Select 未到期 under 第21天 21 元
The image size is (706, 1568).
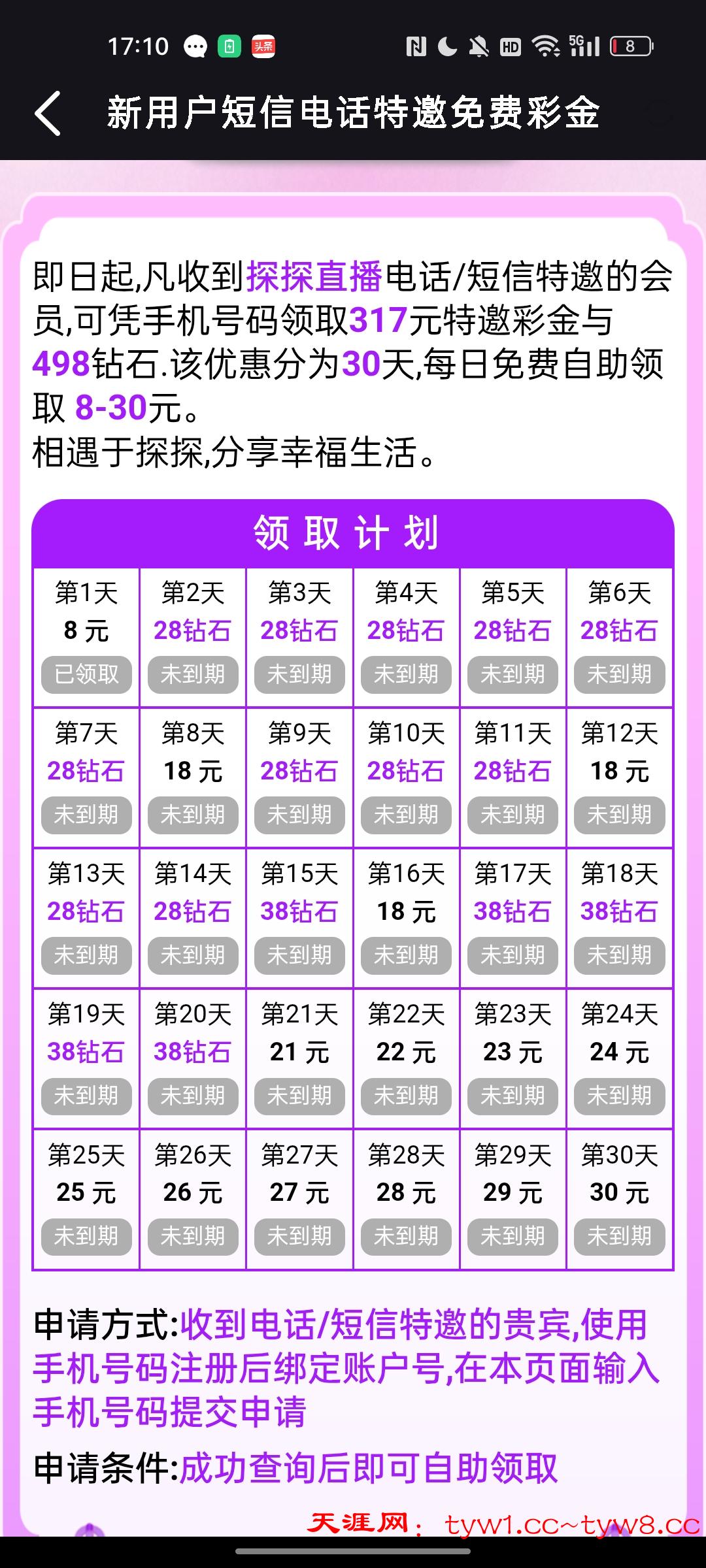(299, 1096)
